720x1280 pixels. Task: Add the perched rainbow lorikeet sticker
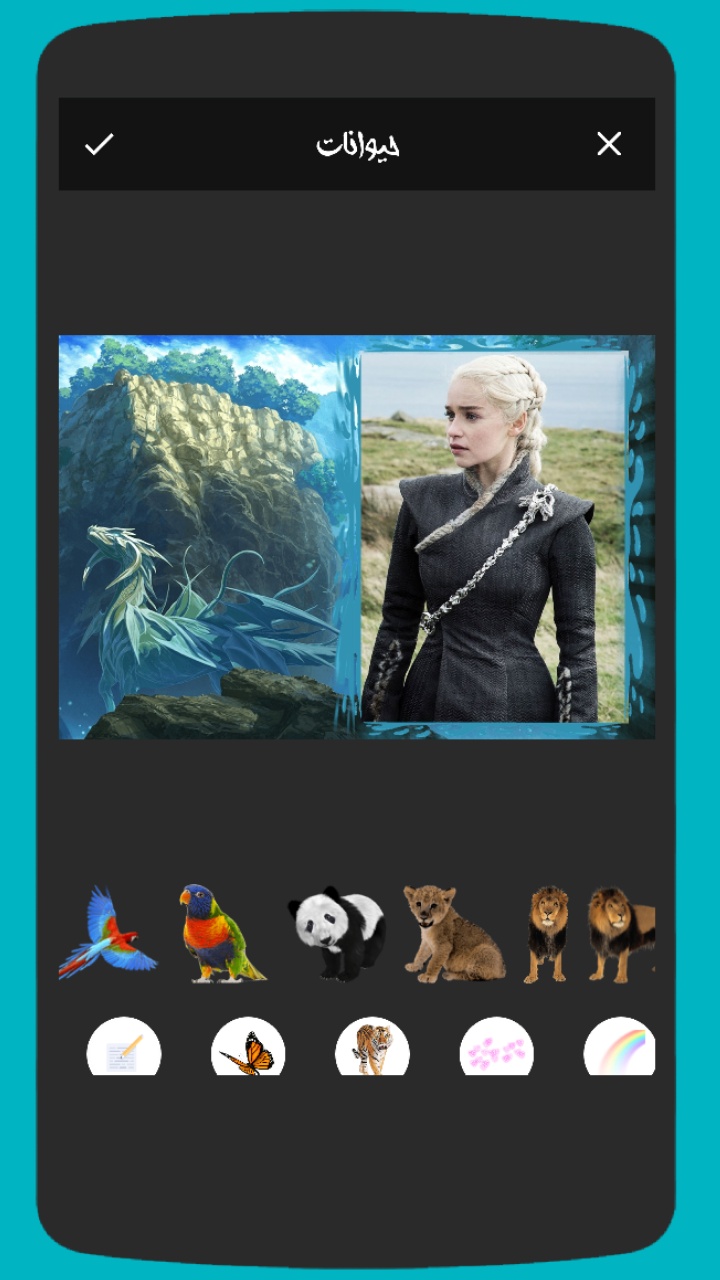click(219, 934)
